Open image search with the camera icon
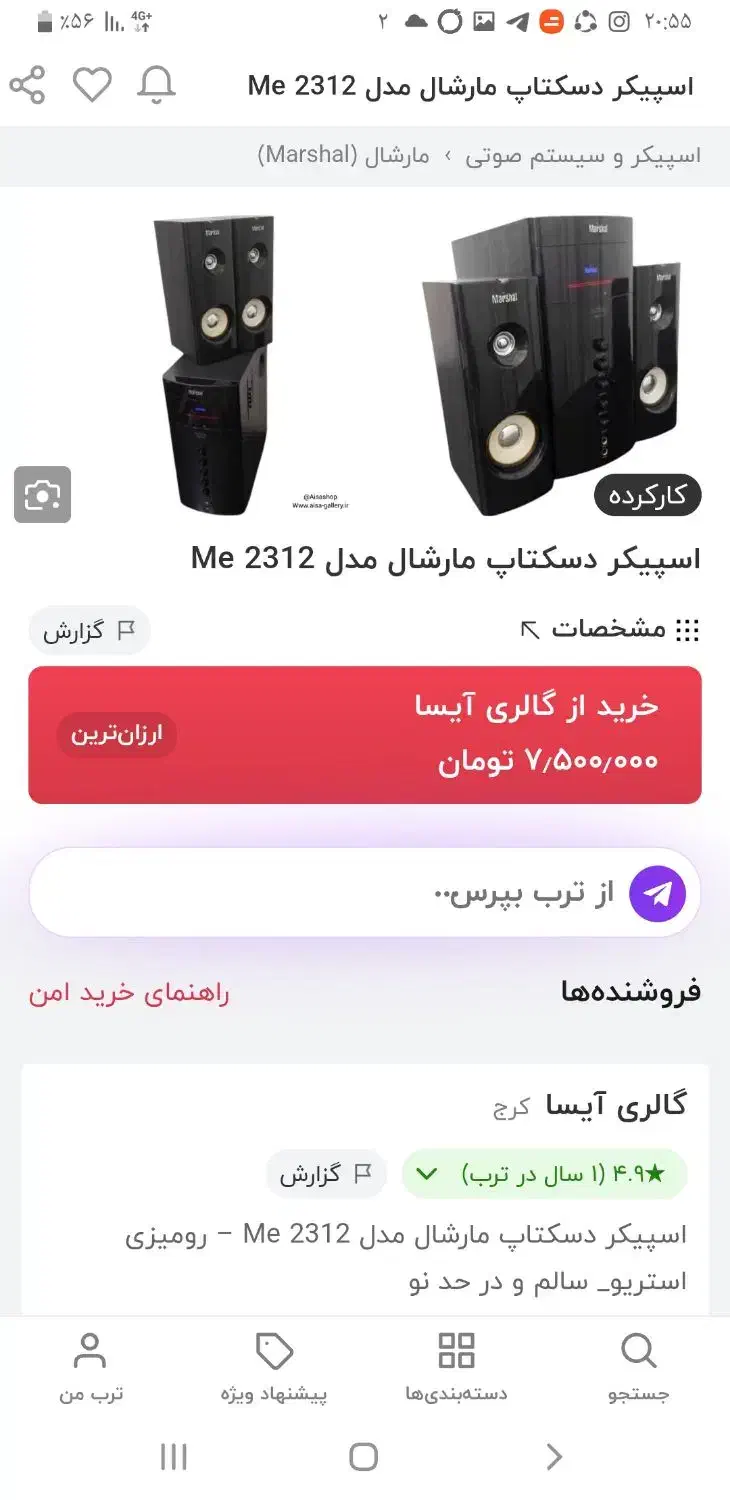This screenshot has height=1500, width=730. coord(42,494)
